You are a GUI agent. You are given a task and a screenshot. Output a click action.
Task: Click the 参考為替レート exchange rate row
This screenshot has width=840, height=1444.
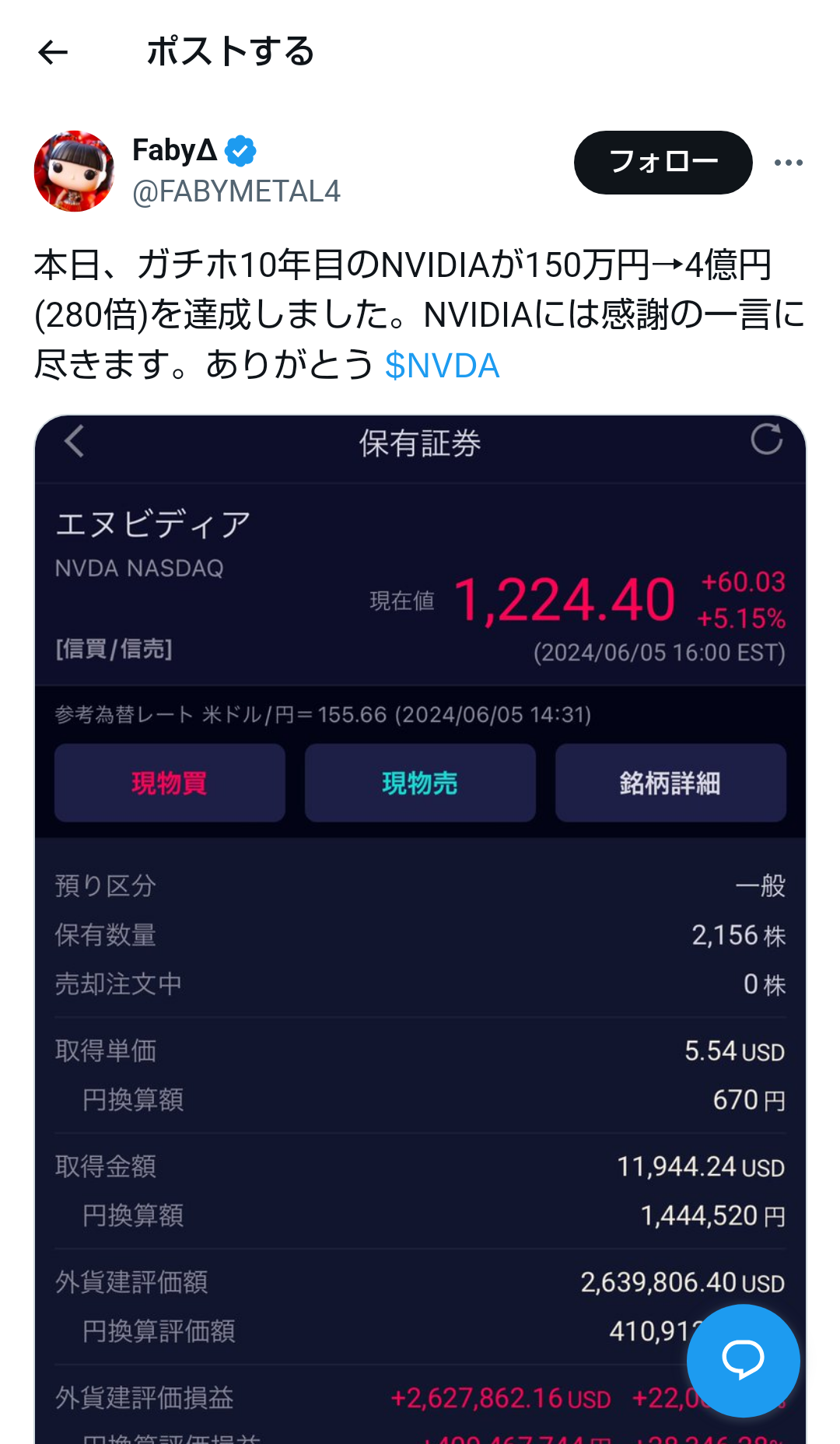tap(321, 714)
